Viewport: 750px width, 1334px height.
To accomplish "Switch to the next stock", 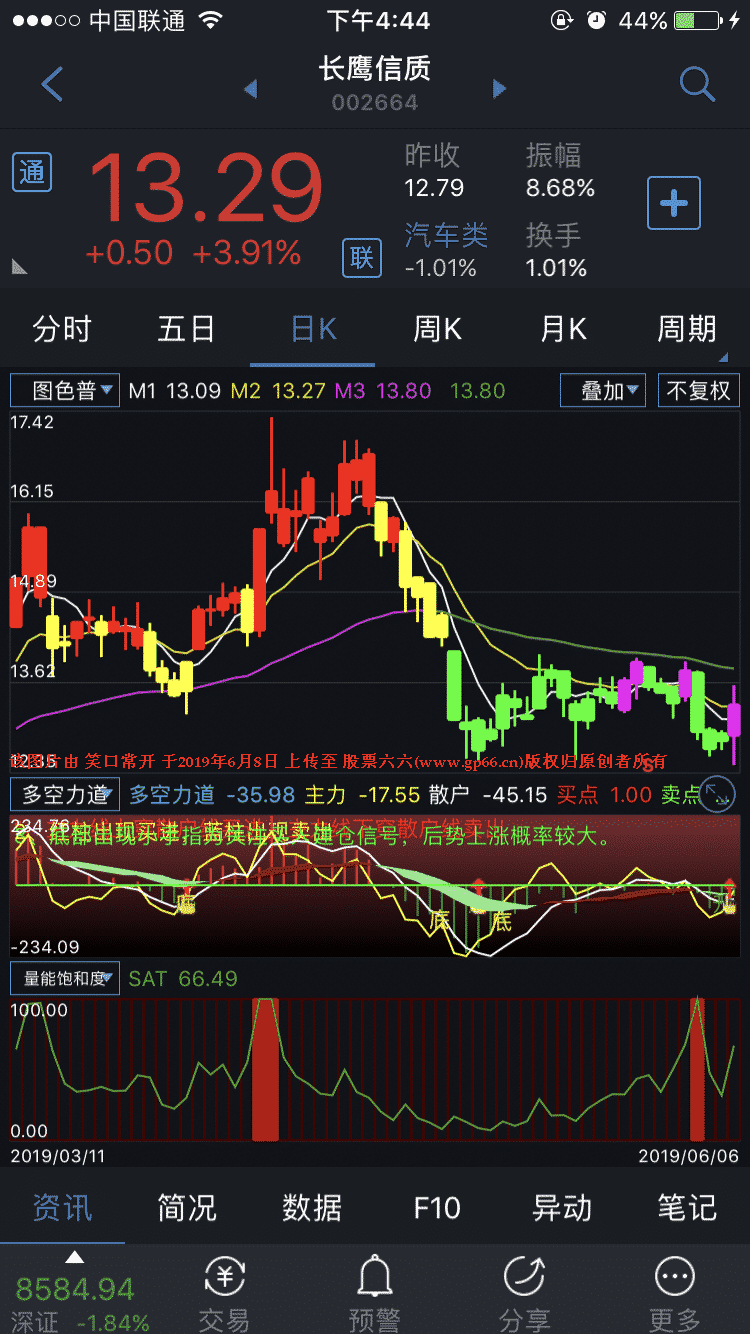I will click(499, 89).
